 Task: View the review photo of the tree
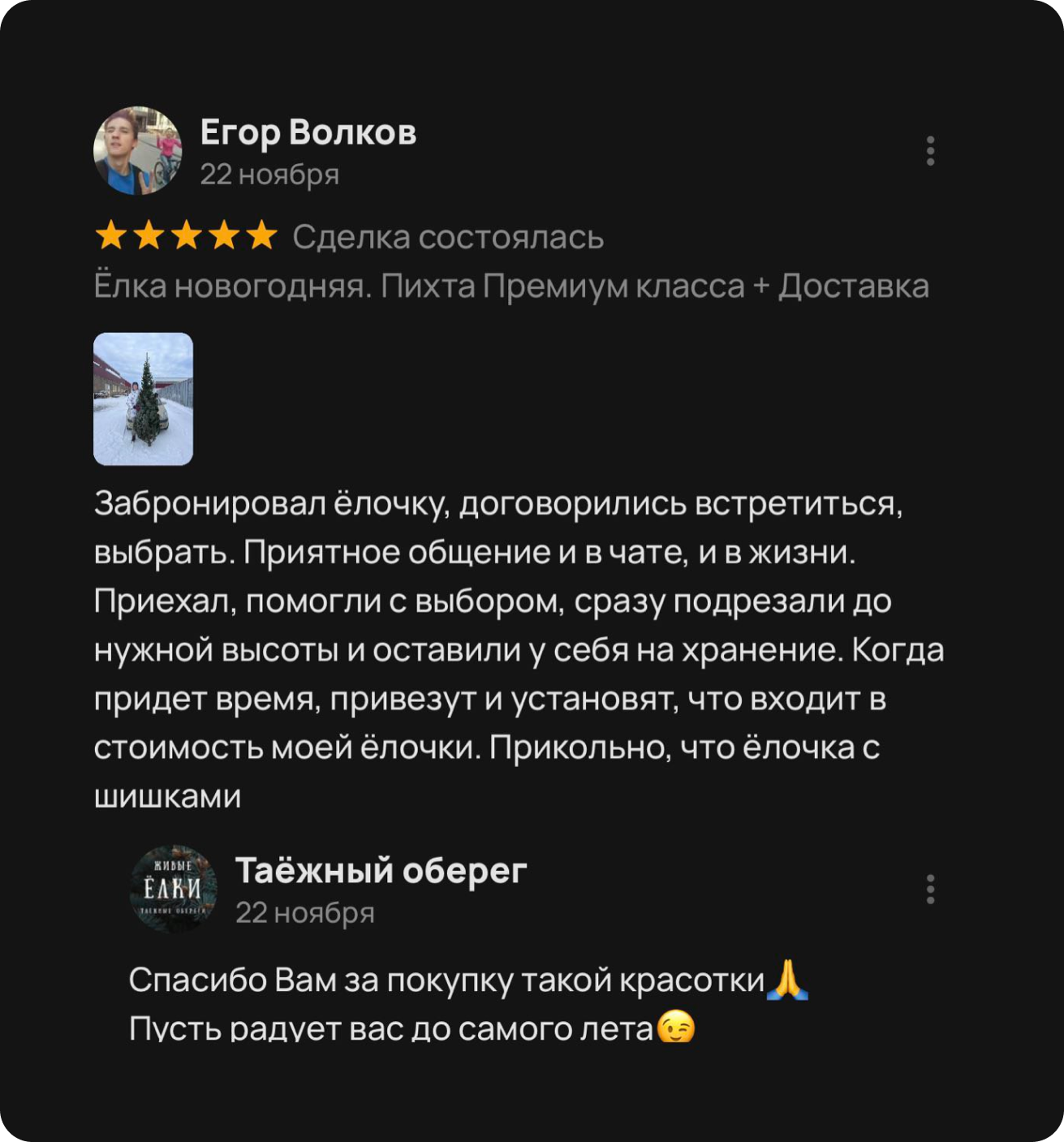point(143,399)
